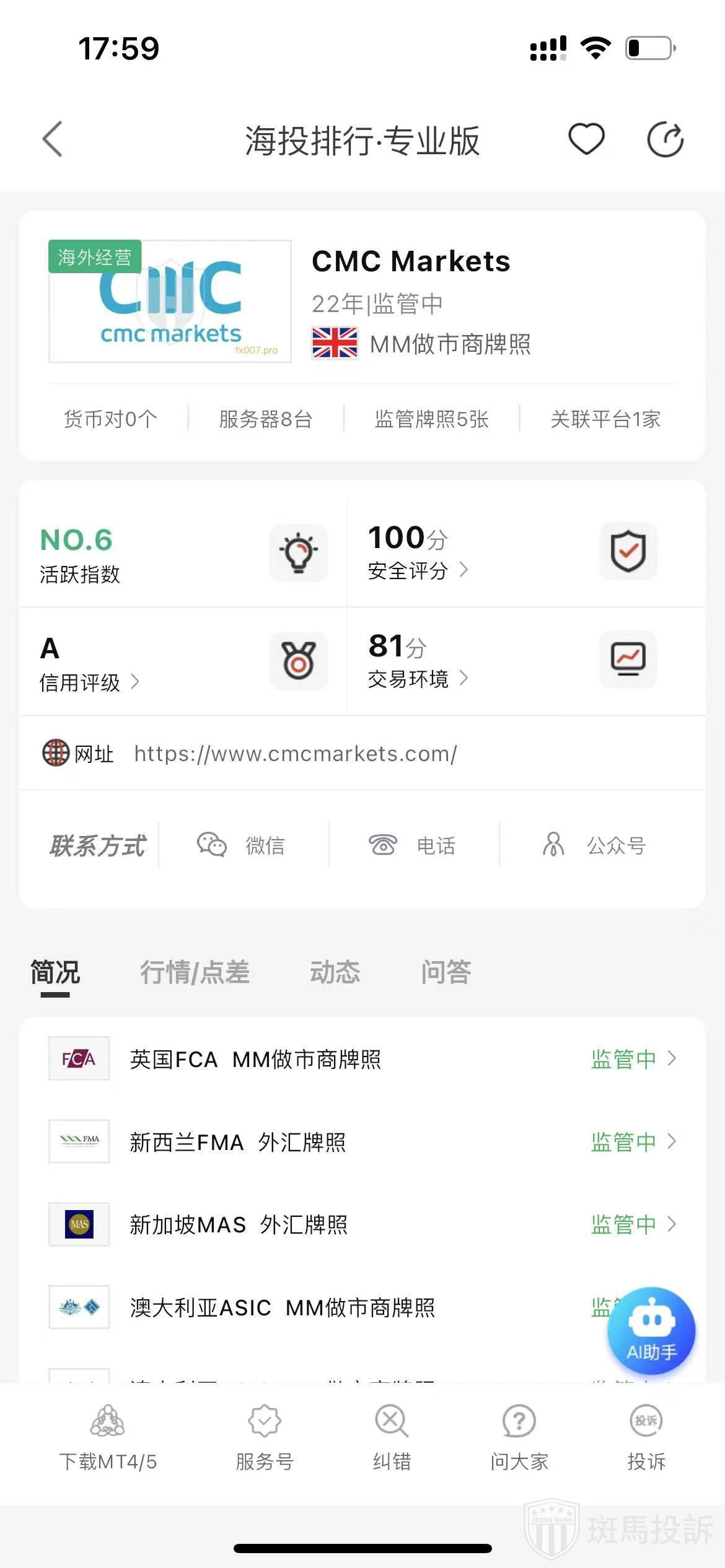The image size is (725, 1568).
Task: Favorite CMC Markets with the heart icon
Action: pos(586,139)
